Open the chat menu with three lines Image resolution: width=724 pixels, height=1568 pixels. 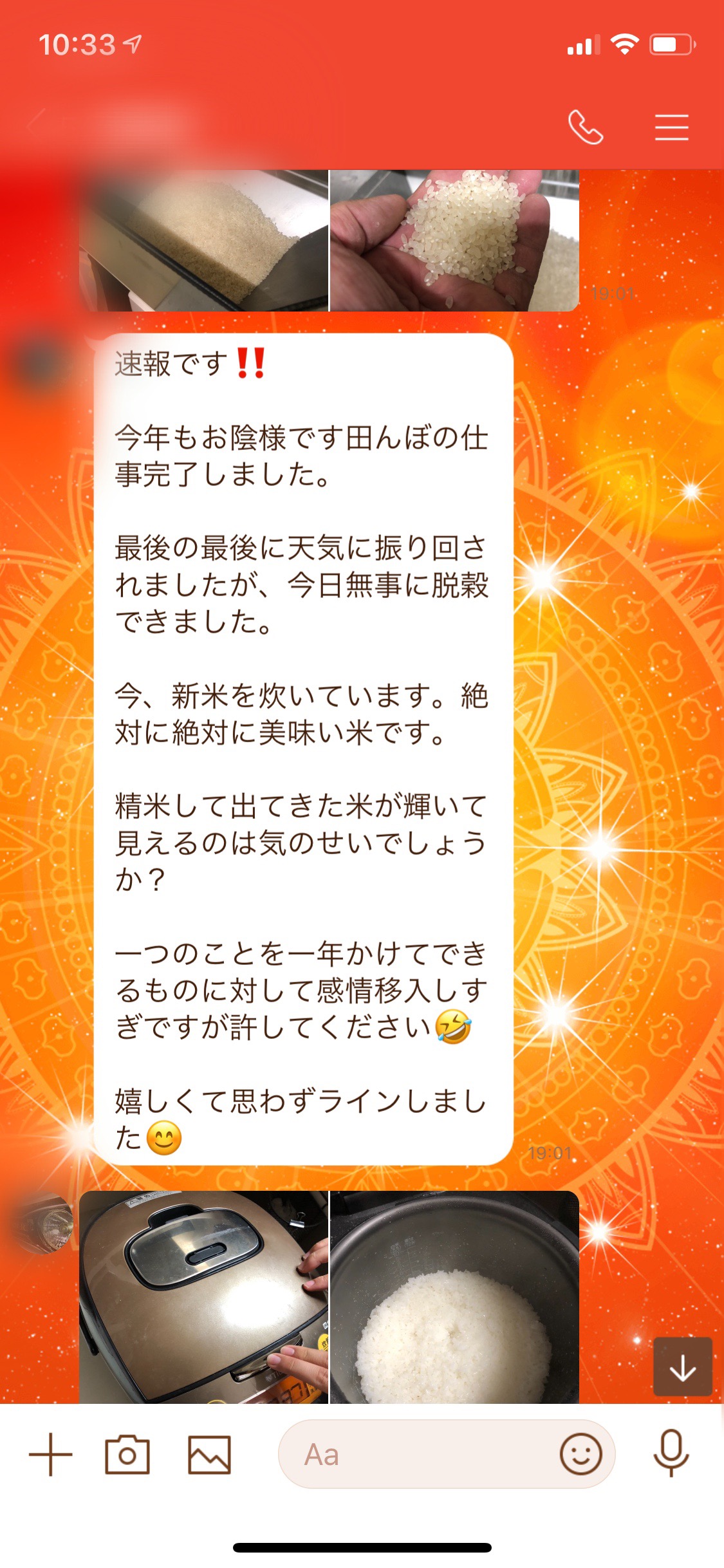(x=671, y=127)
